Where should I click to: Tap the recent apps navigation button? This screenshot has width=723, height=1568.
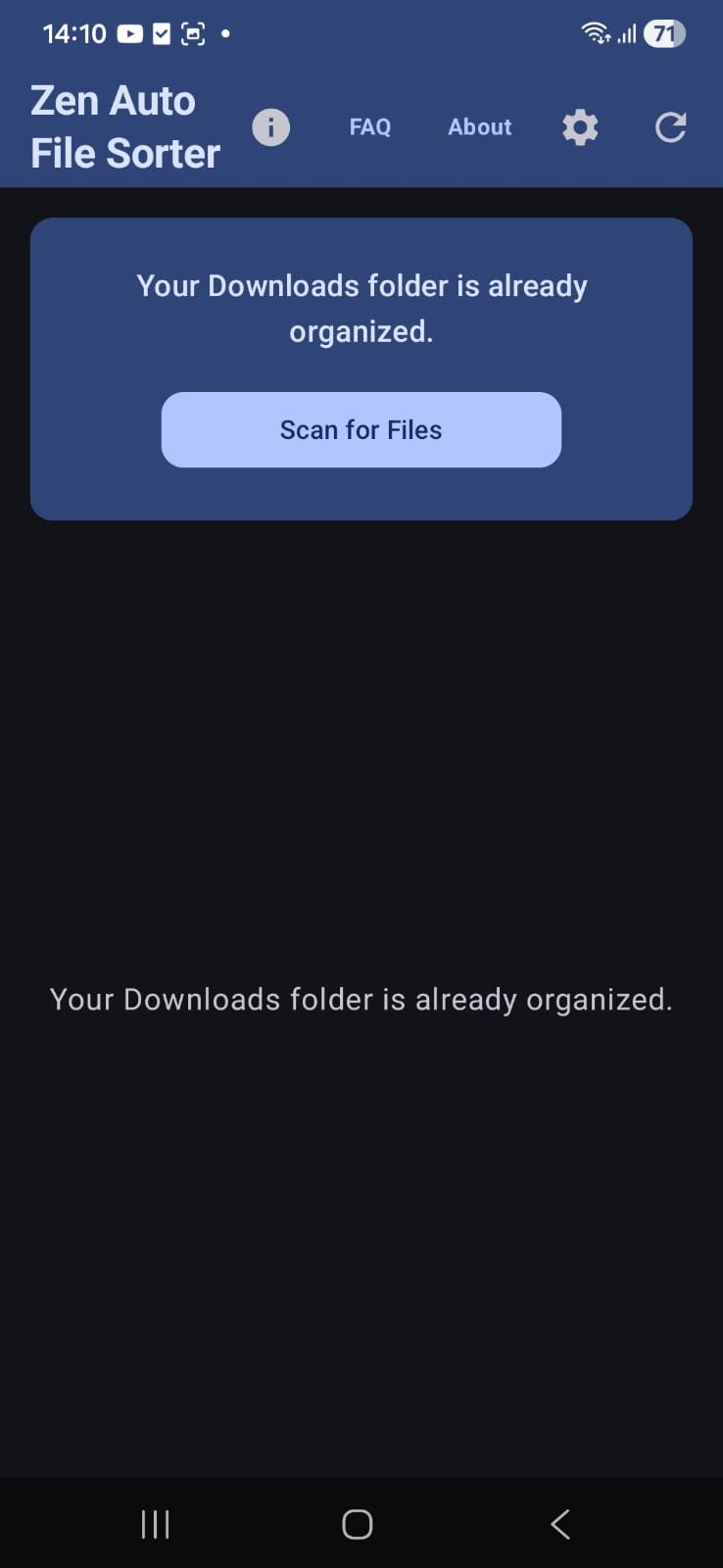click(x=155, y=1524)
